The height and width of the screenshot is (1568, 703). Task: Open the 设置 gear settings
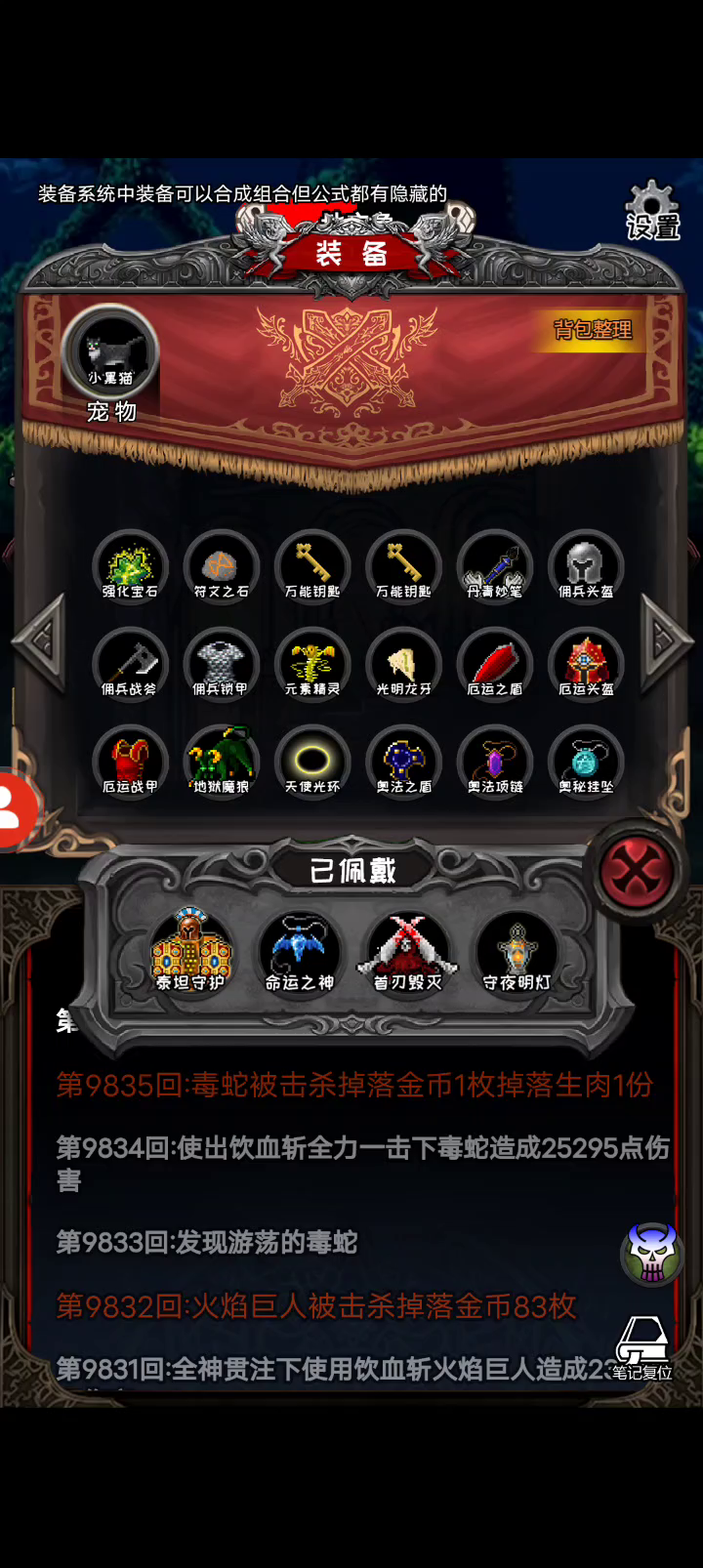[652, 211]
